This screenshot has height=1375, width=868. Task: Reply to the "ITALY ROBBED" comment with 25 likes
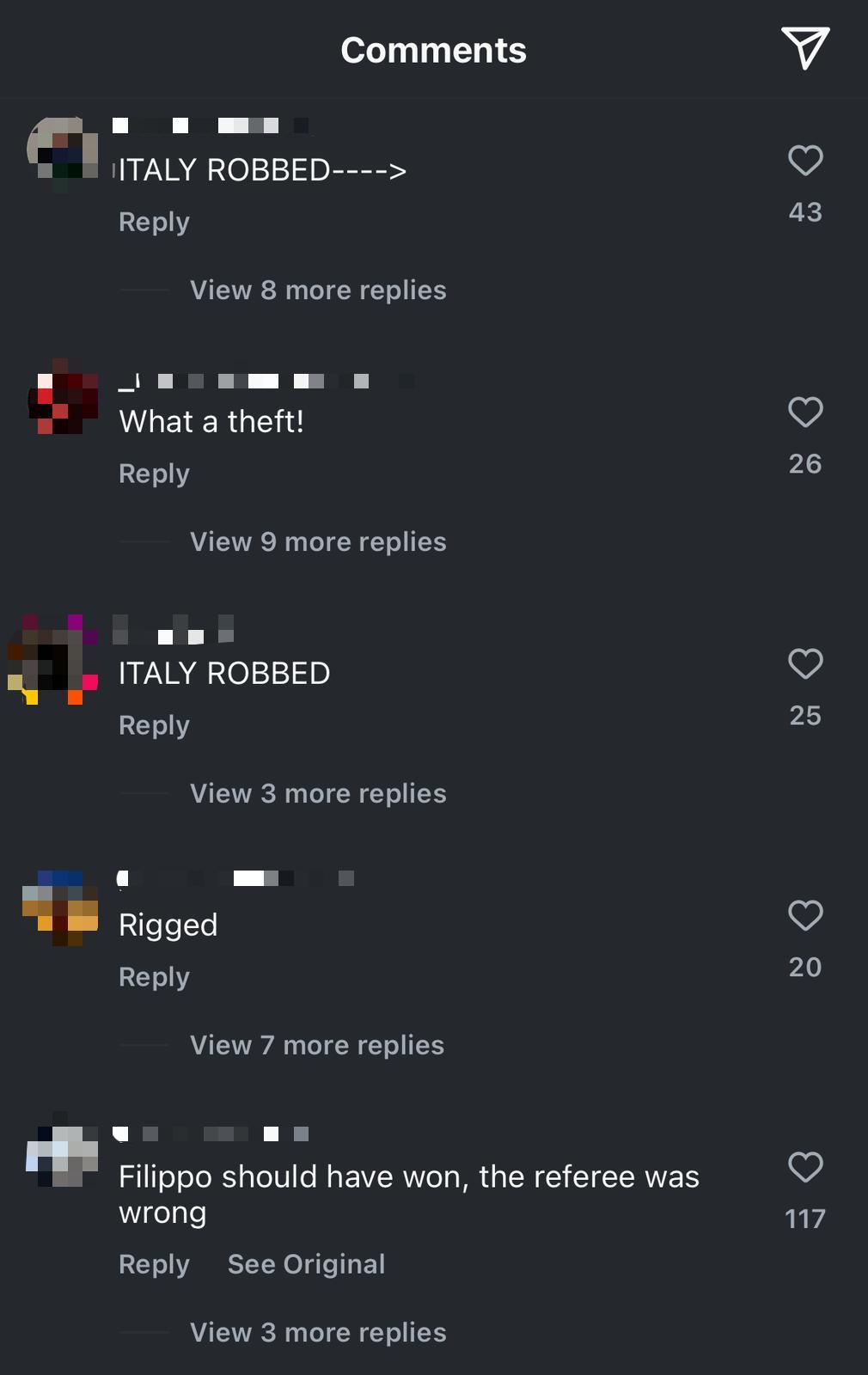coord(154,725)
